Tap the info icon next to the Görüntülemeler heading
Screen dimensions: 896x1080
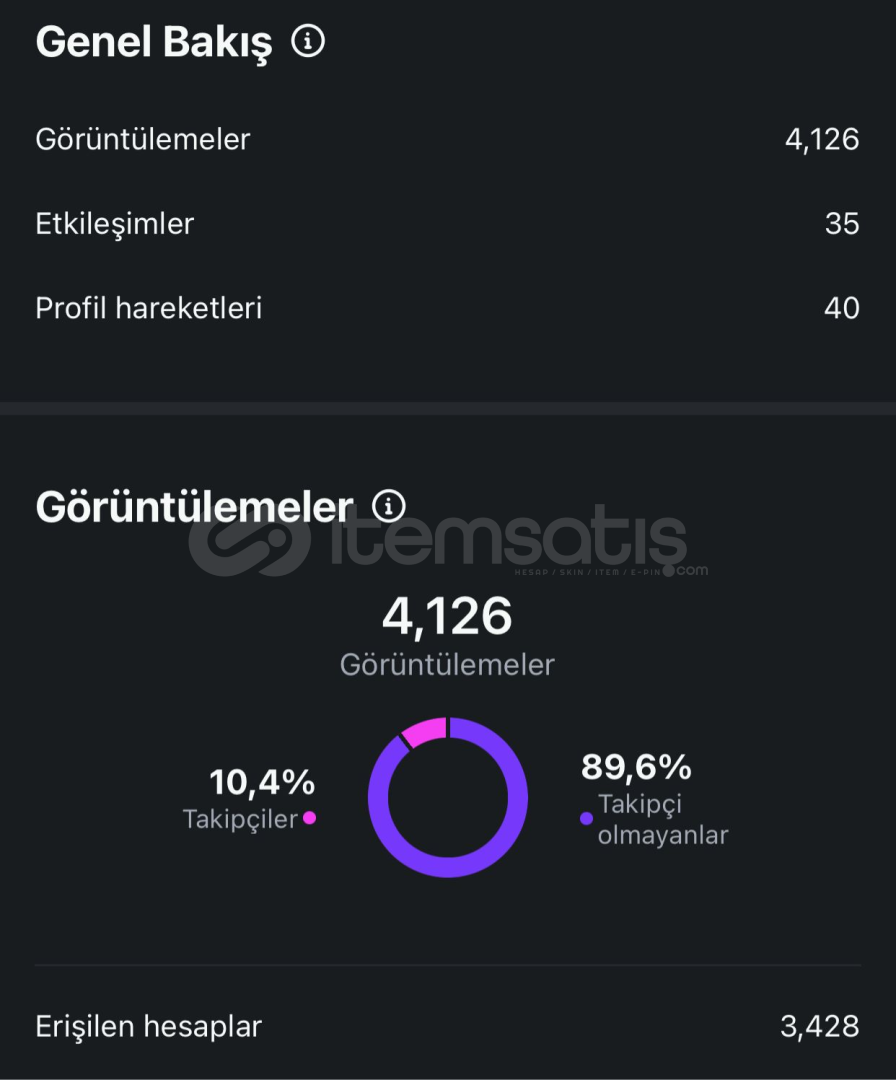(389, 506)
